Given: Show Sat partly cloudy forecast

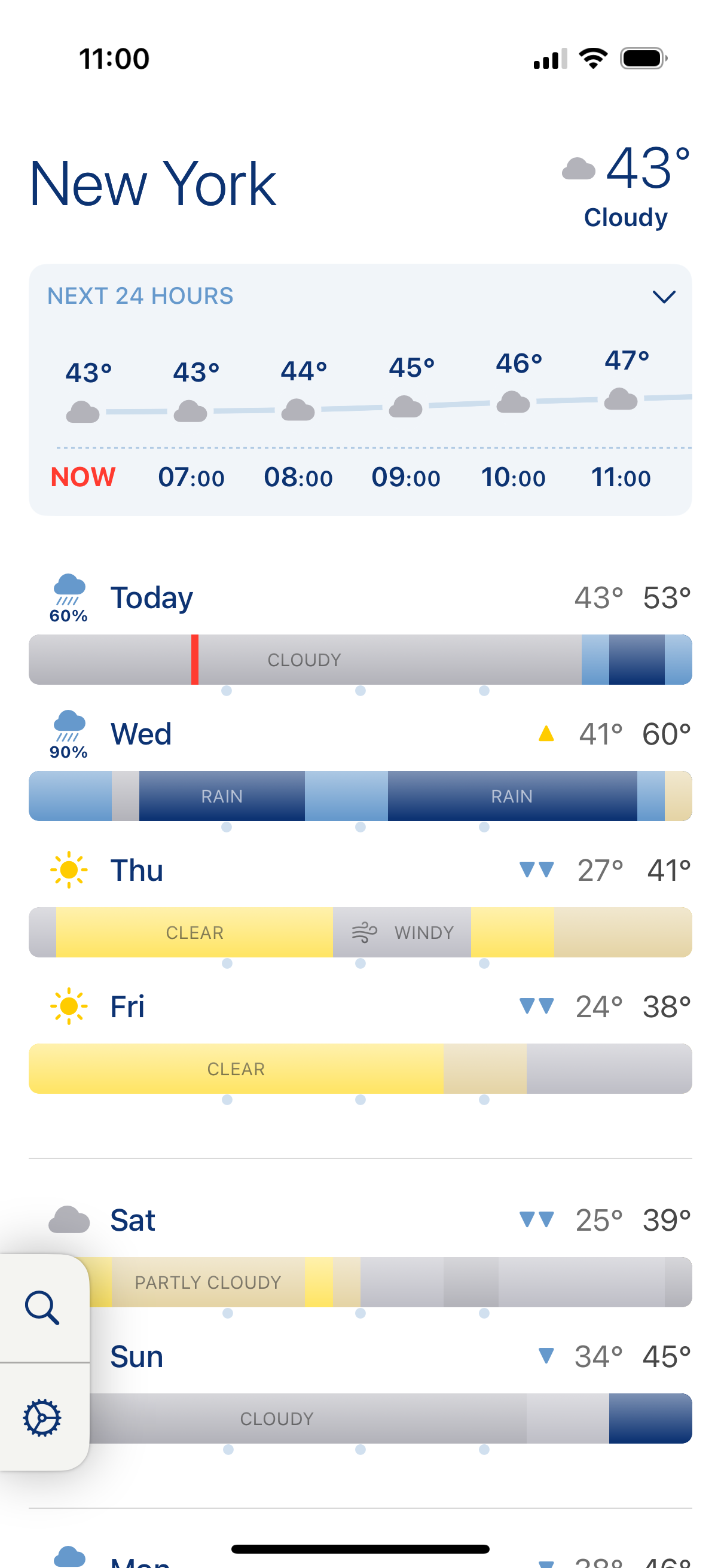Looking at the screenshot, I should click(x=360, y=1253).
